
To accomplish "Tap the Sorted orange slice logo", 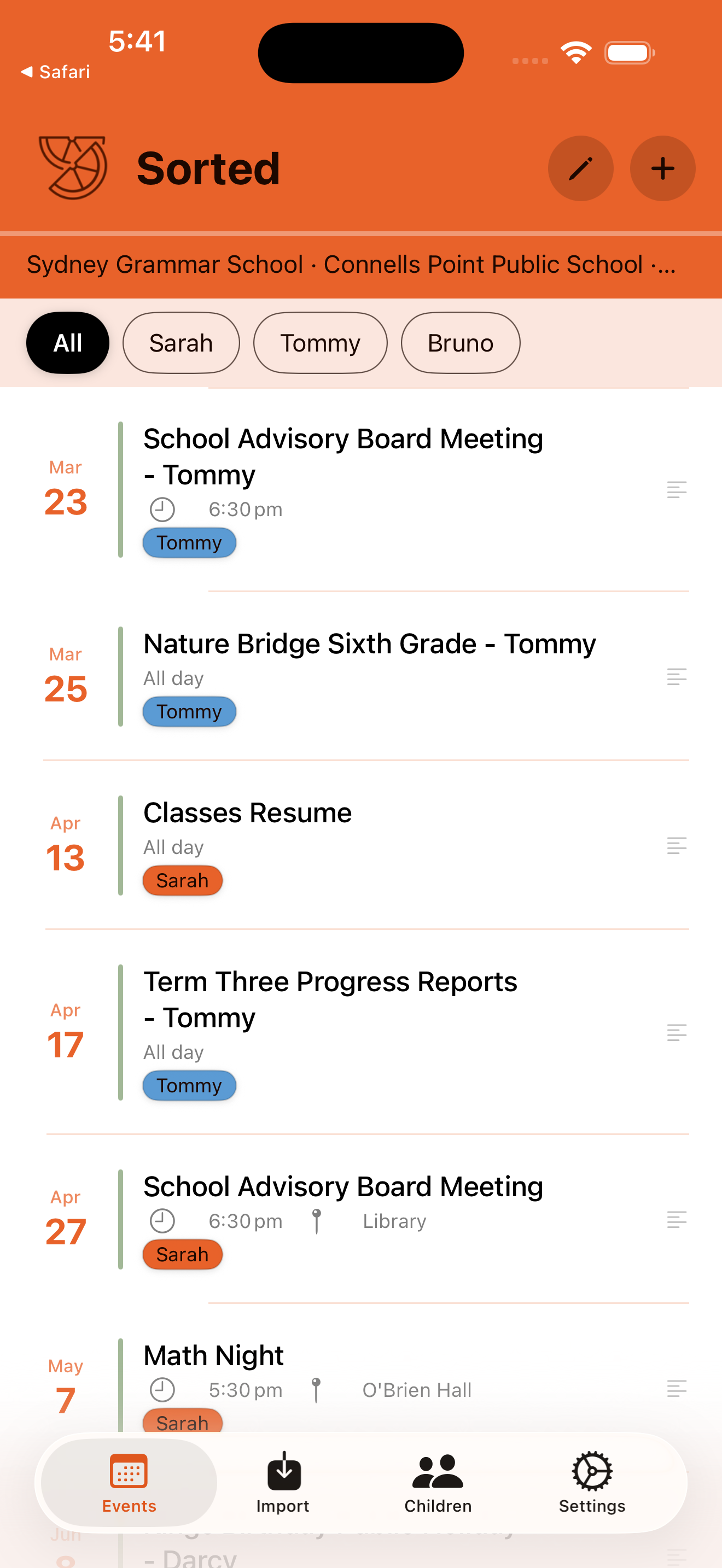I will 74,167.
